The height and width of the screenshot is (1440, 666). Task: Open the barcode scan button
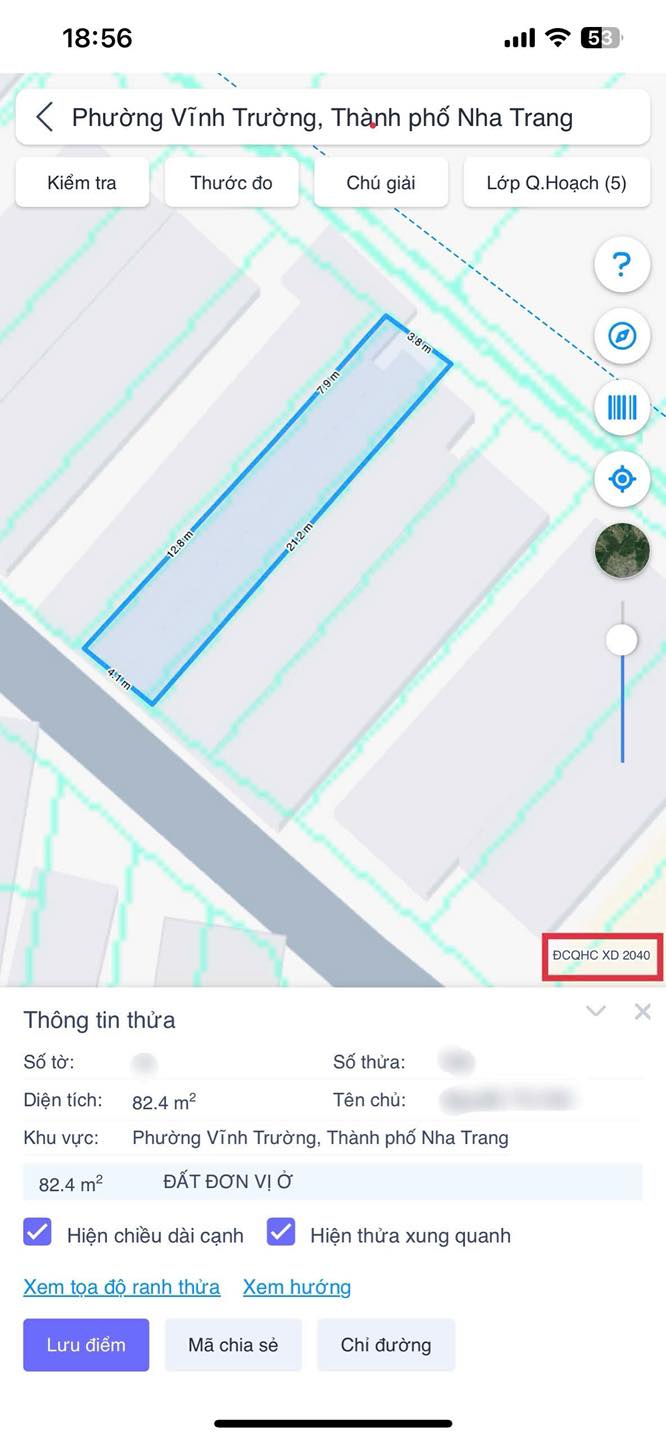click(622, 407)
